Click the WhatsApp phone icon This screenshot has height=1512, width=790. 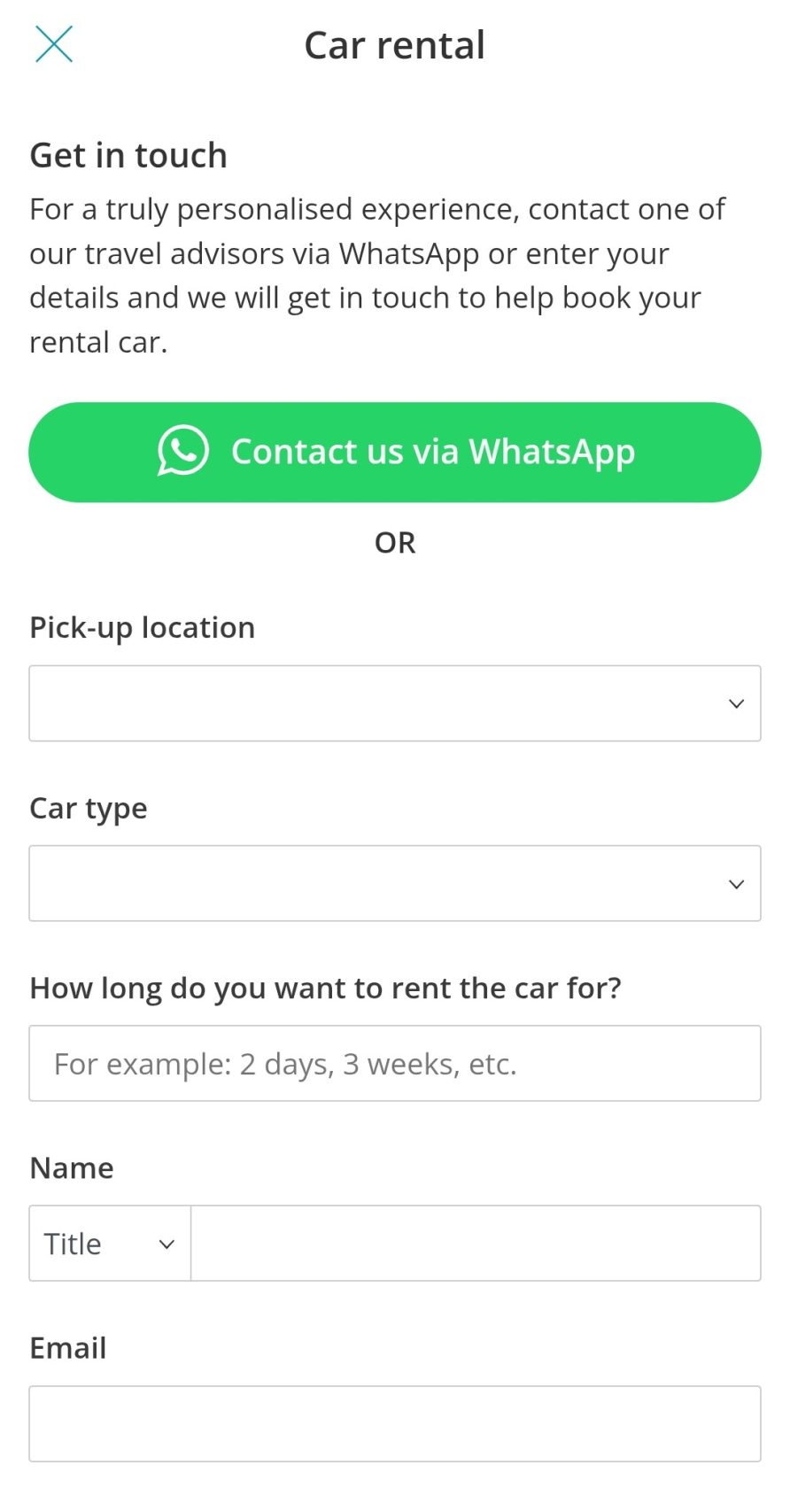coord(182,452)
